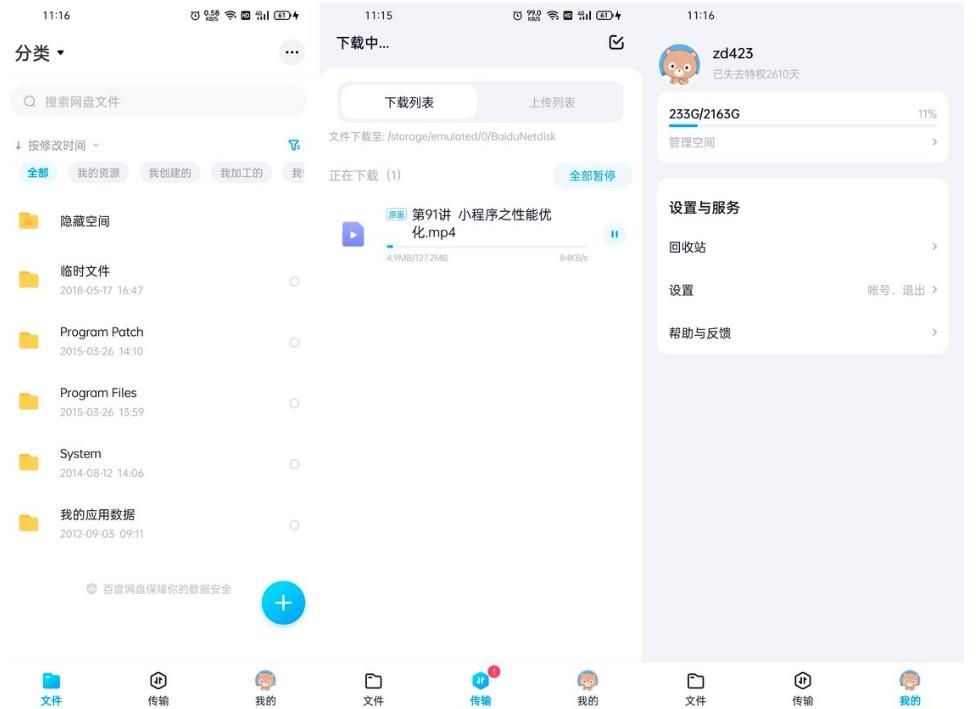Open the 回收站 row

click(802, 247)
